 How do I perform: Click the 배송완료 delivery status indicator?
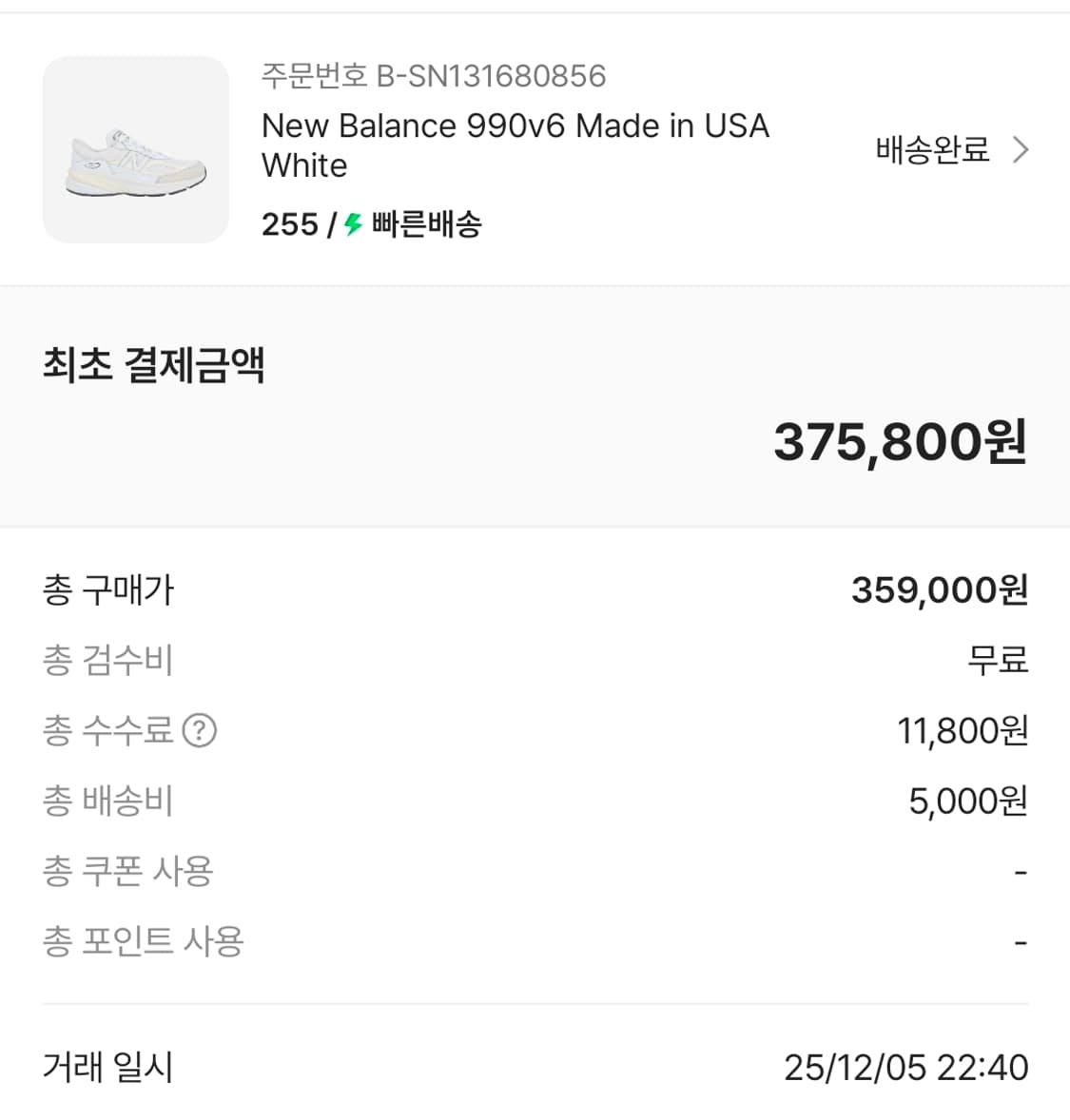point(930,149)
